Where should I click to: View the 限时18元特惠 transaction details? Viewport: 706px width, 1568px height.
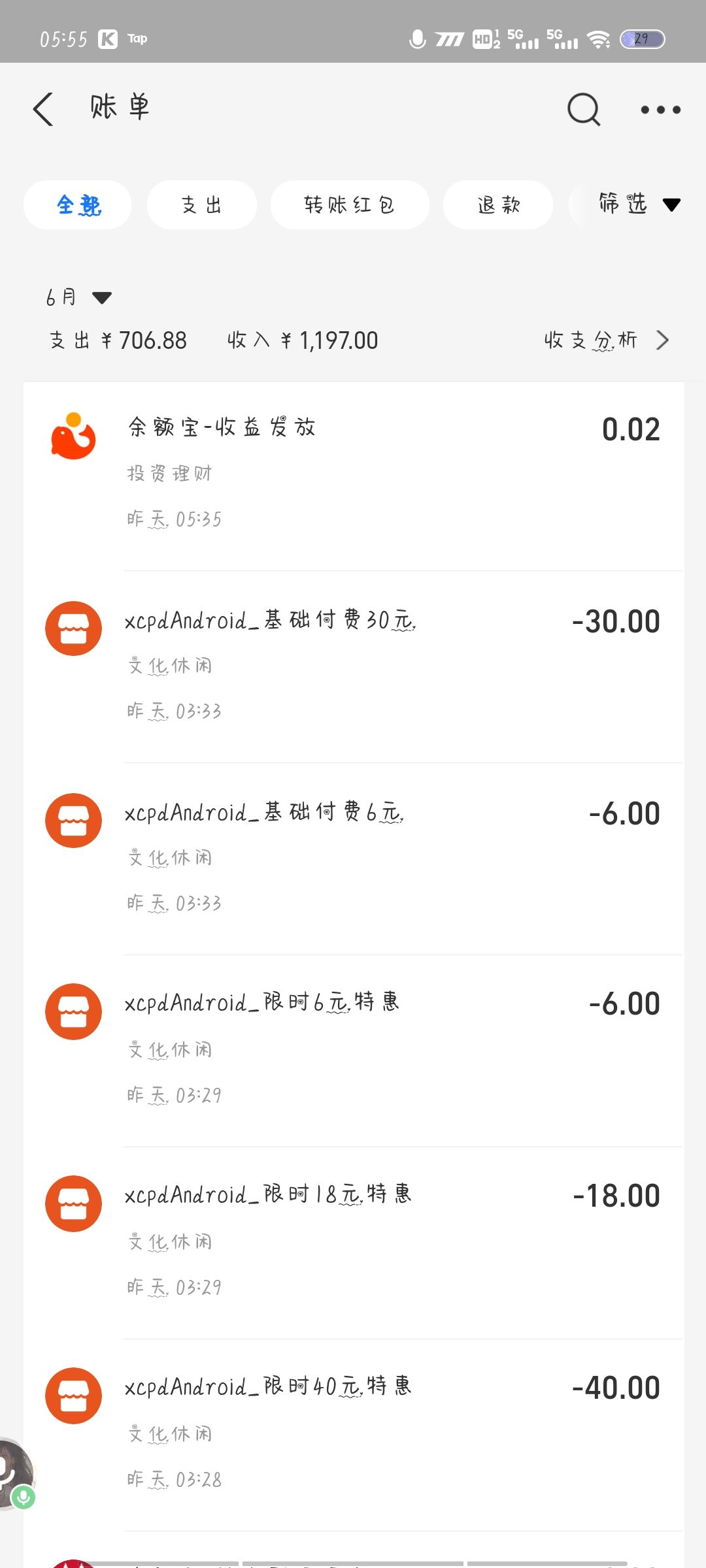pos(353,1241)
